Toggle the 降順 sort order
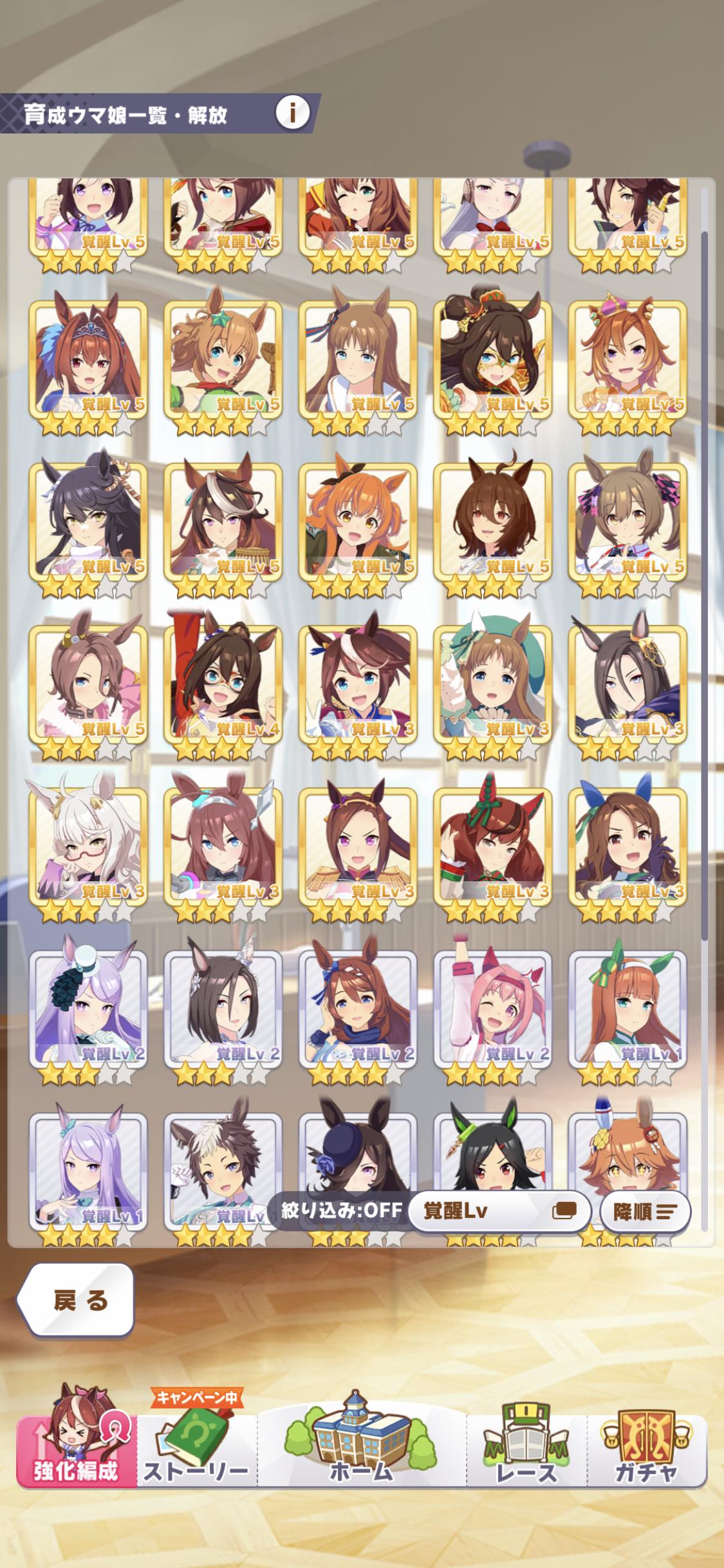The width and height of the screenshot is (724, 1568). [644, 1212]
